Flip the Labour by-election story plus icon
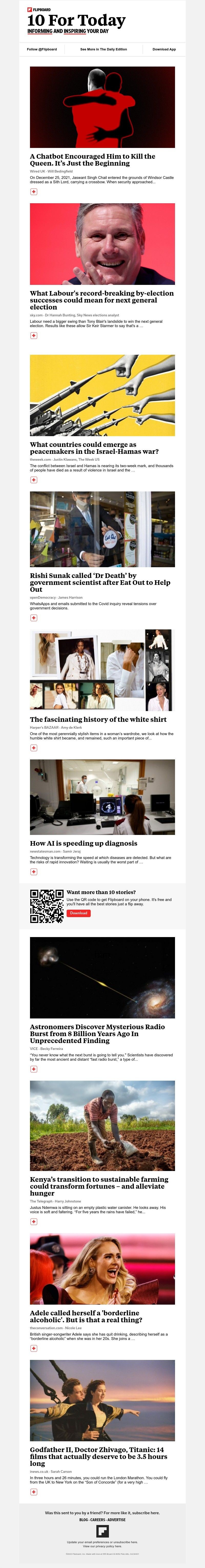The height and width of the screenshot is (1568, 205). 34,335
